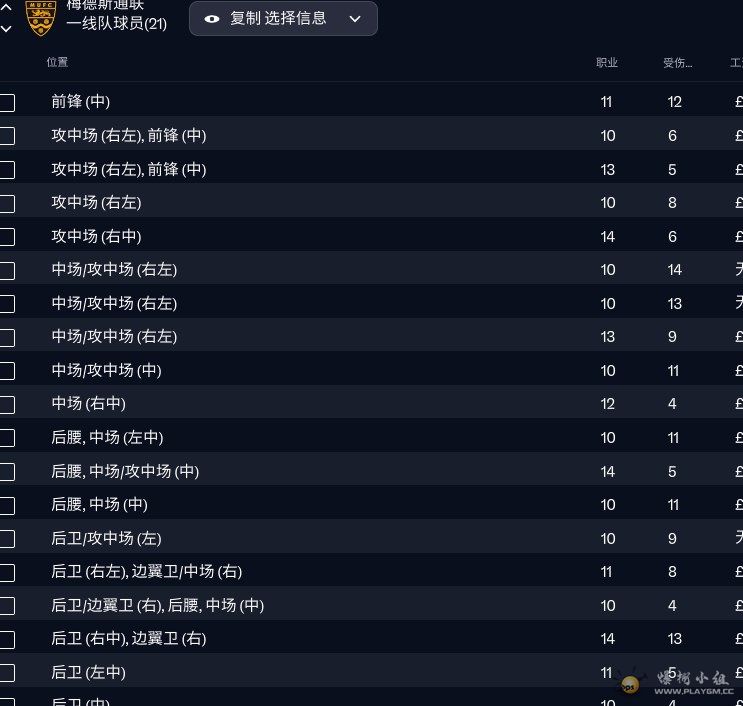Select checkbox for 后卫/边翼卫 (右), 后腰, 中场 (中)
The height and width of the screenshot is (706, 743).
(7, 606)
